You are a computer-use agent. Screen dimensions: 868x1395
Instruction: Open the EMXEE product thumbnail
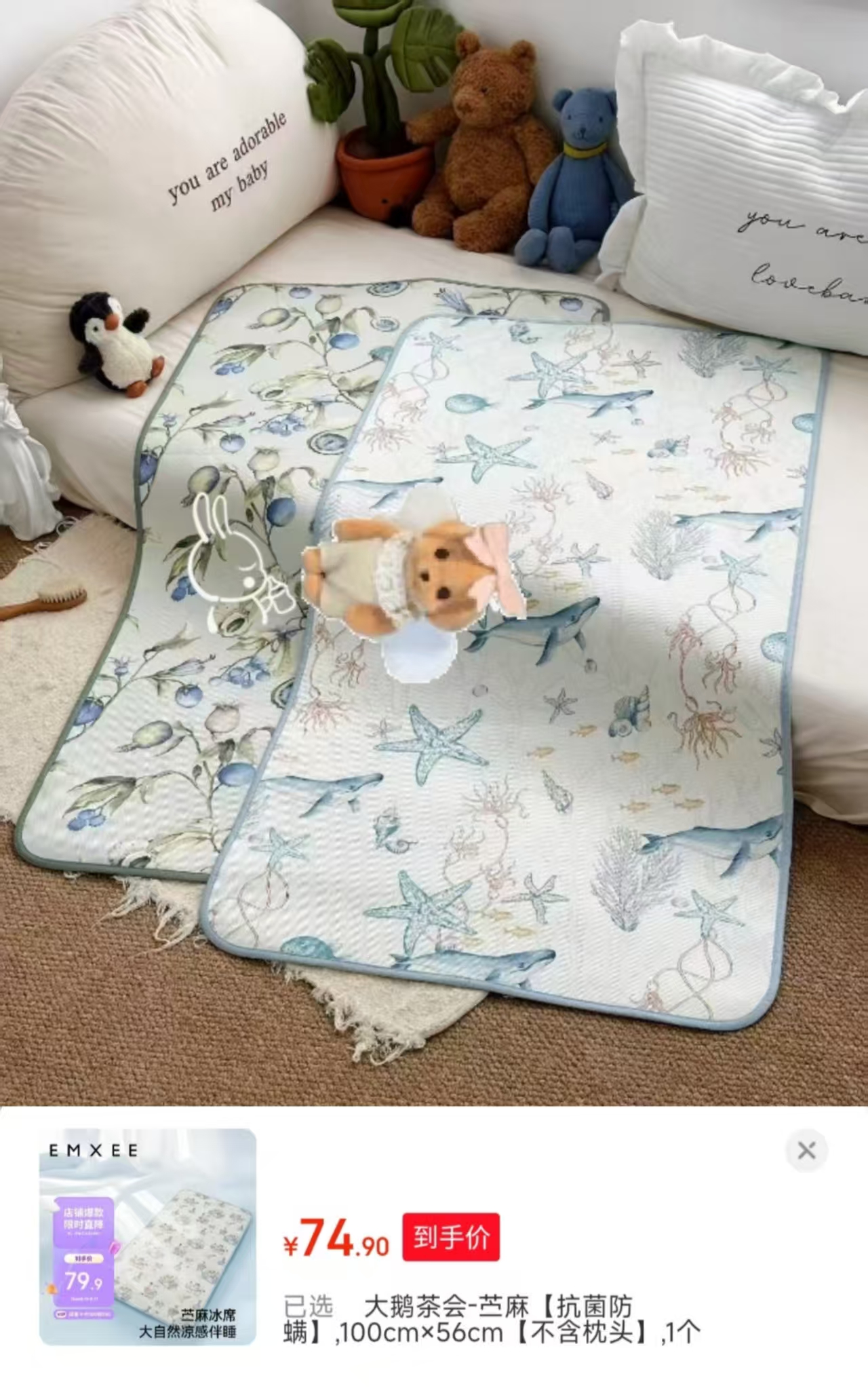point(148,1237)
